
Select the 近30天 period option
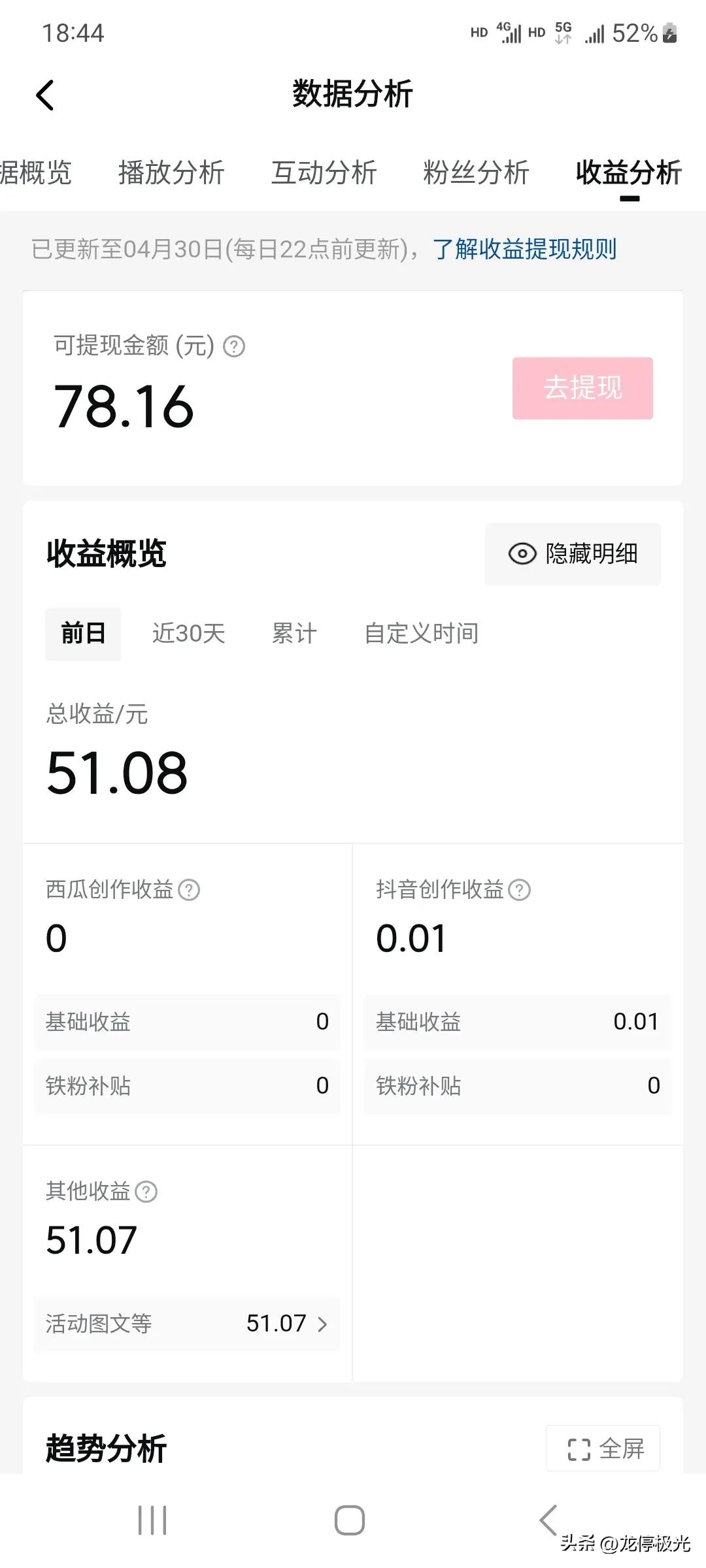coord(188,632)
